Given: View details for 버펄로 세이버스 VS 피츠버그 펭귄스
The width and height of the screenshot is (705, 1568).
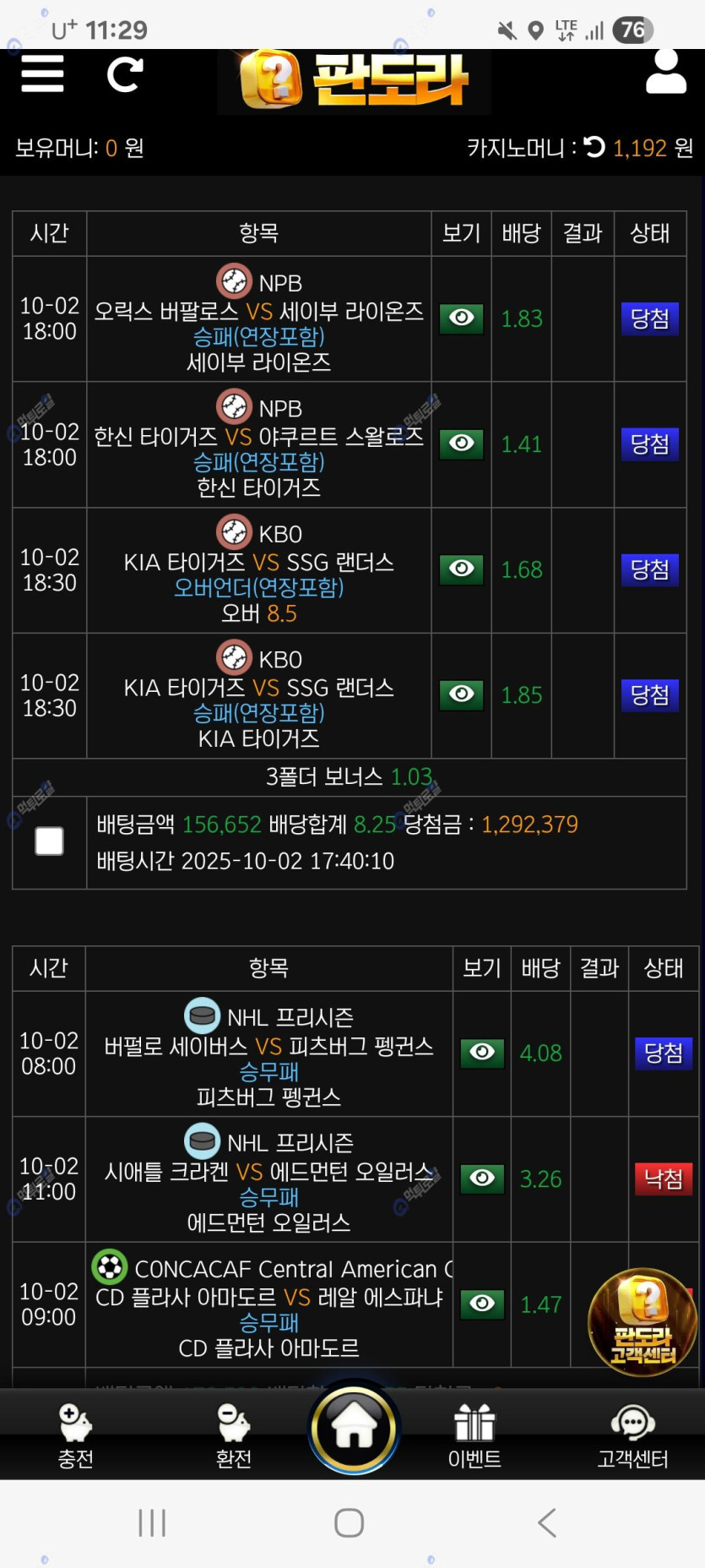Looking at the screenshot, I should [x=482, y=1052].
